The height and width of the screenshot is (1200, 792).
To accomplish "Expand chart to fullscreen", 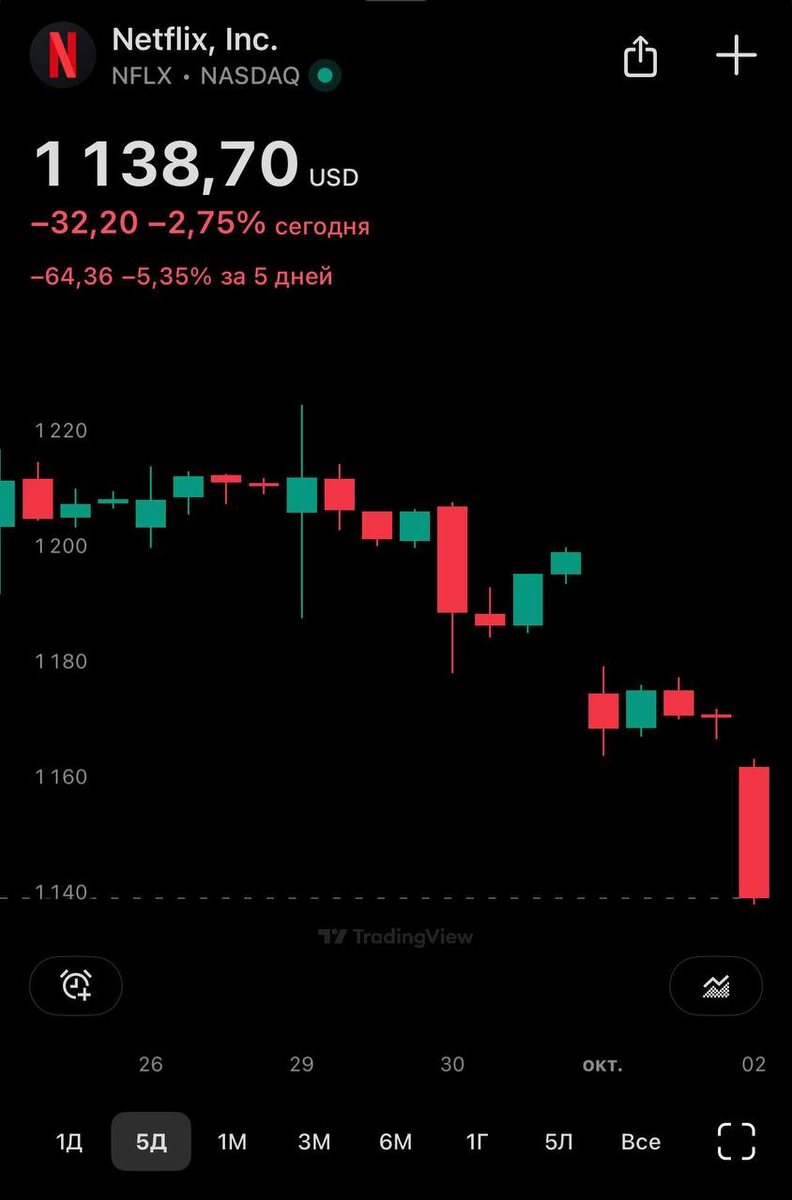I will pyautogui.click(x=736, y=1141).
